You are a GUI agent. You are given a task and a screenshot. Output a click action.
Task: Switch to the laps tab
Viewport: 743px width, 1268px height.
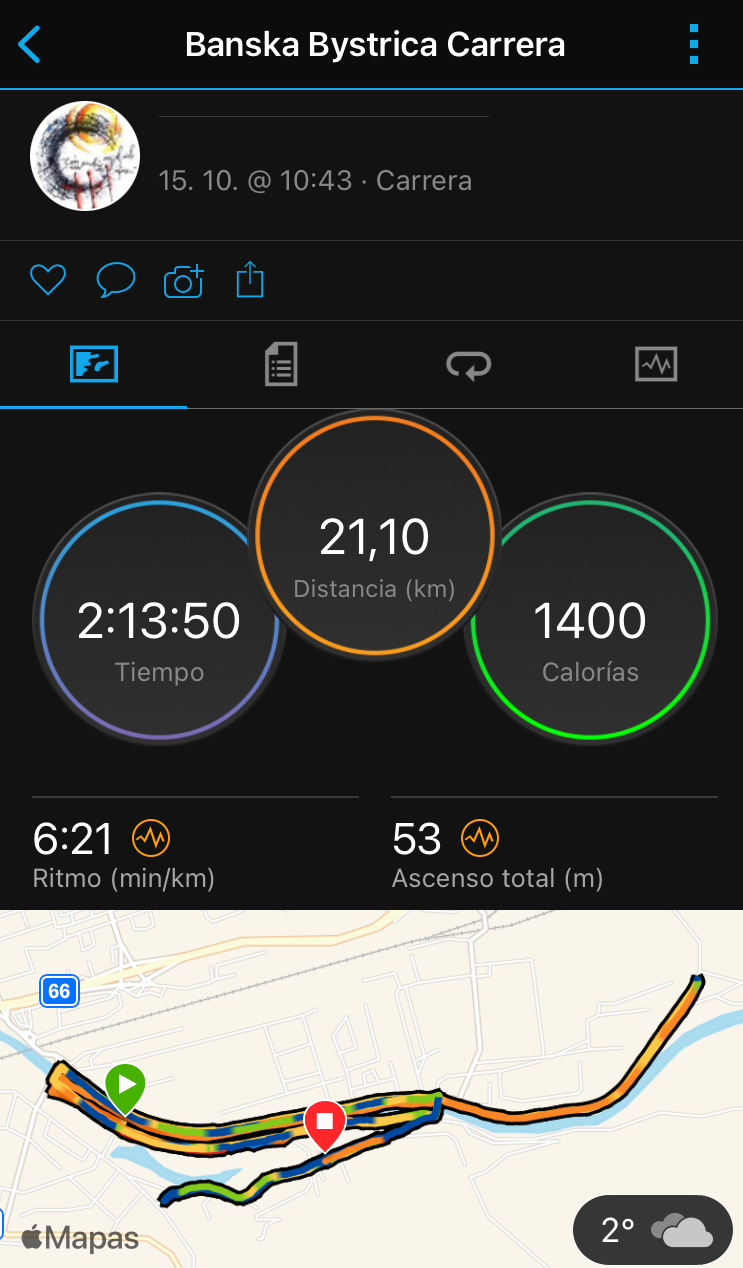click(468, 364)
